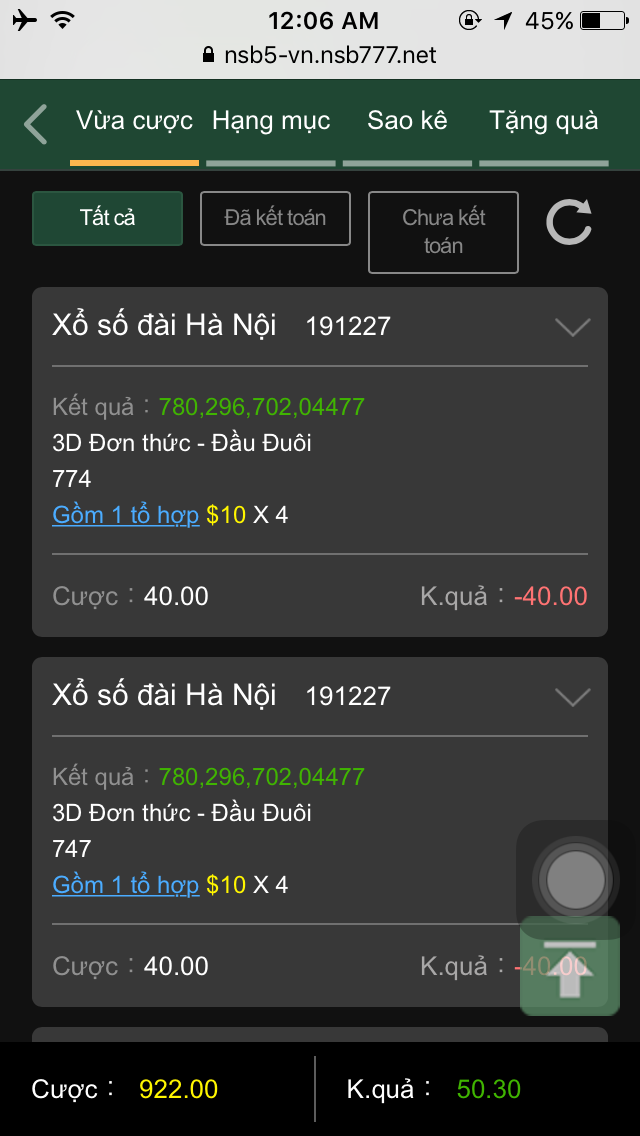Refresh the bet list
The image size is (640, 1136).
point(569,222)
